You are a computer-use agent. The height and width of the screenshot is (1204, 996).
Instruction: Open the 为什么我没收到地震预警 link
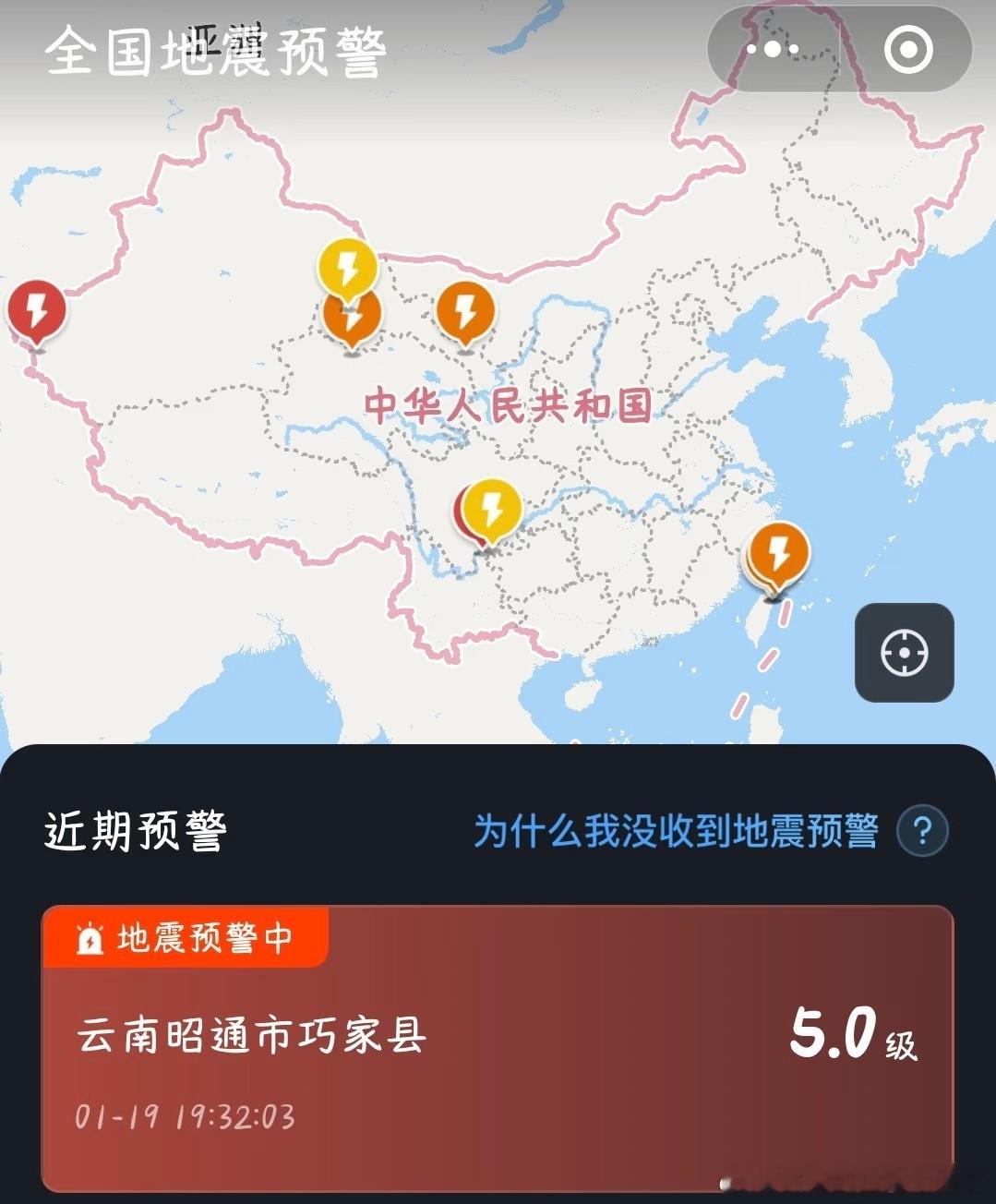coord(680,830)
